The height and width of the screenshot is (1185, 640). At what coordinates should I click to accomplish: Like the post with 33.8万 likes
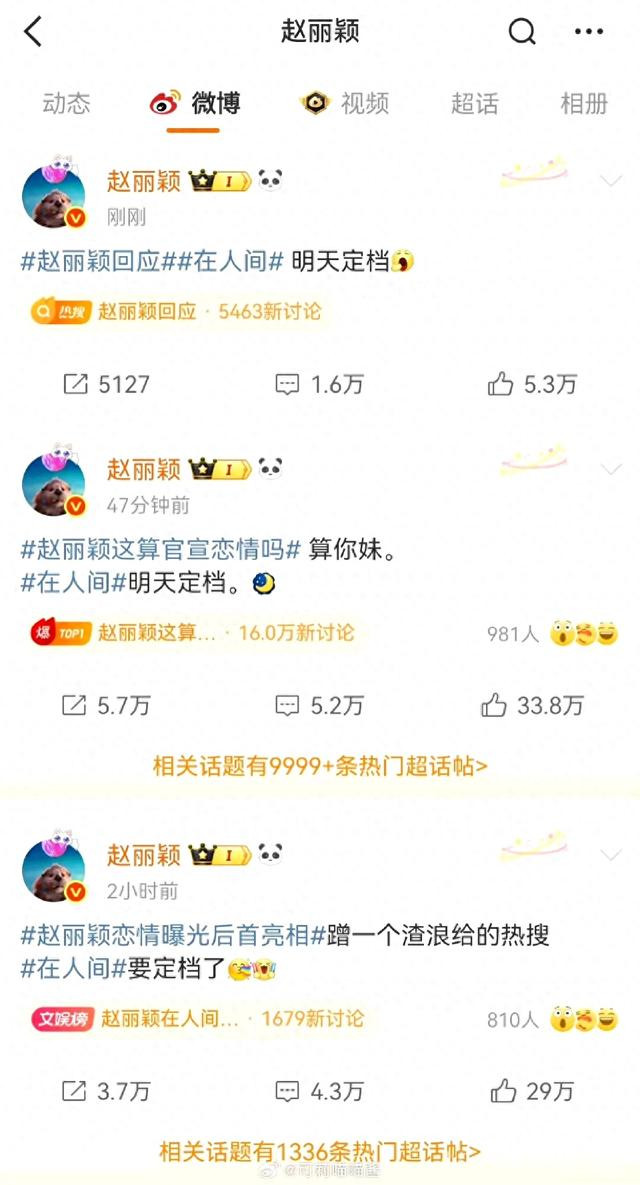[532, 706]
